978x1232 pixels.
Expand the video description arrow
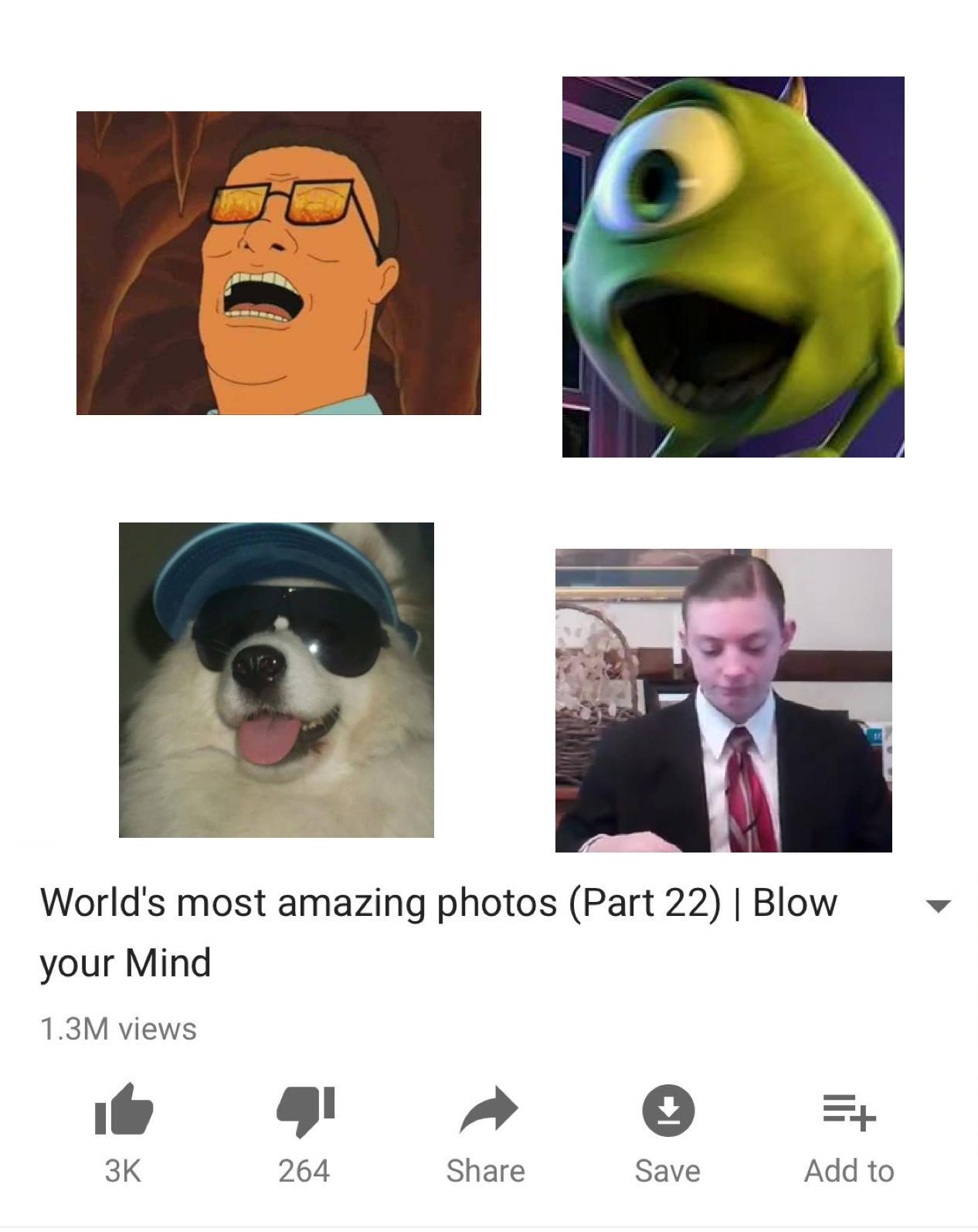(938, 906)
